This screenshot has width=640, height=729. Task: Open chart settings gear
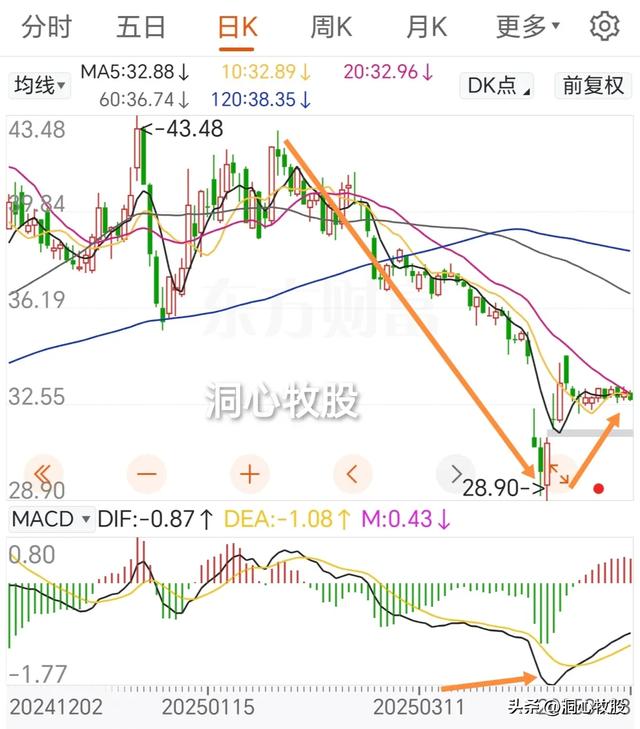pyautogui.click(x=605, y=26)
